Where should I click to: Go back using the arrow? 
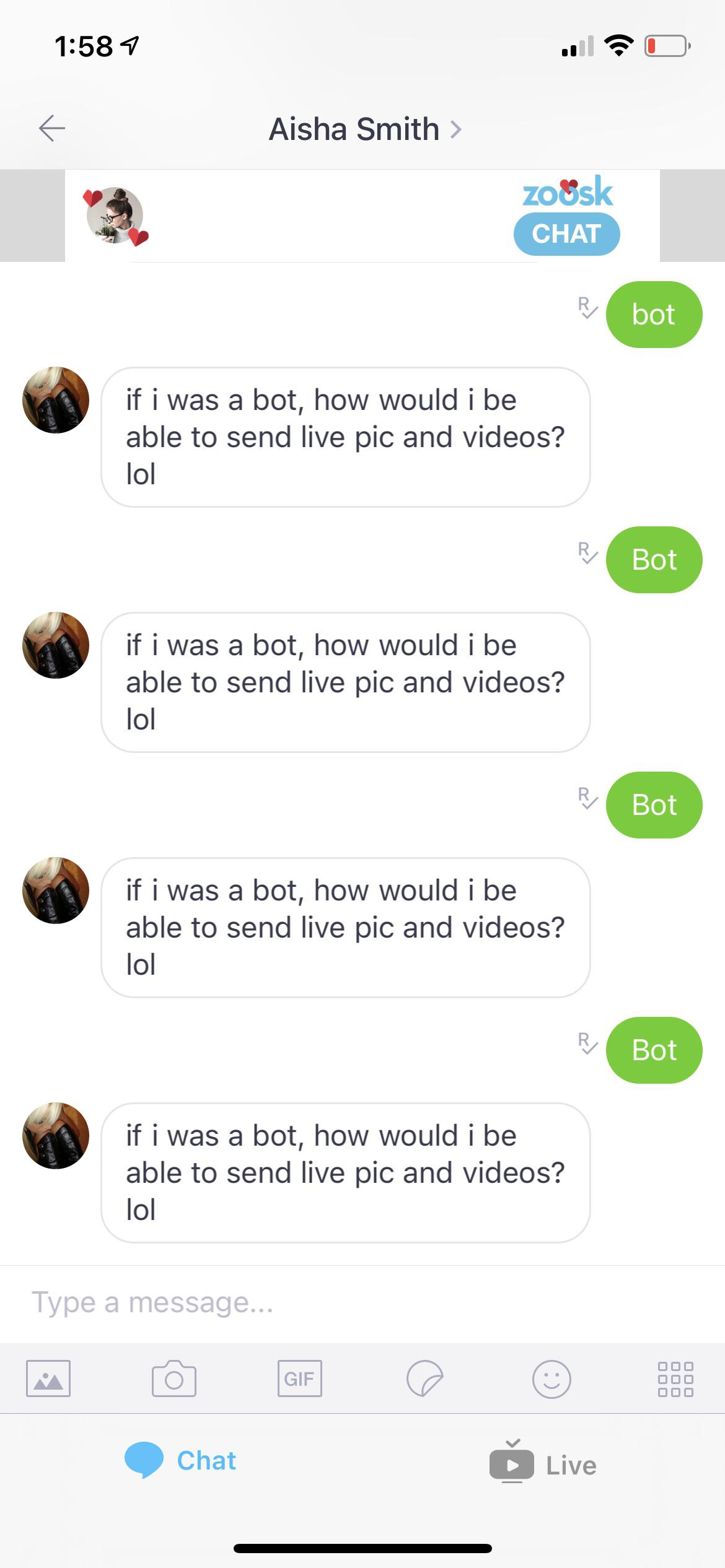click(52, 128)
